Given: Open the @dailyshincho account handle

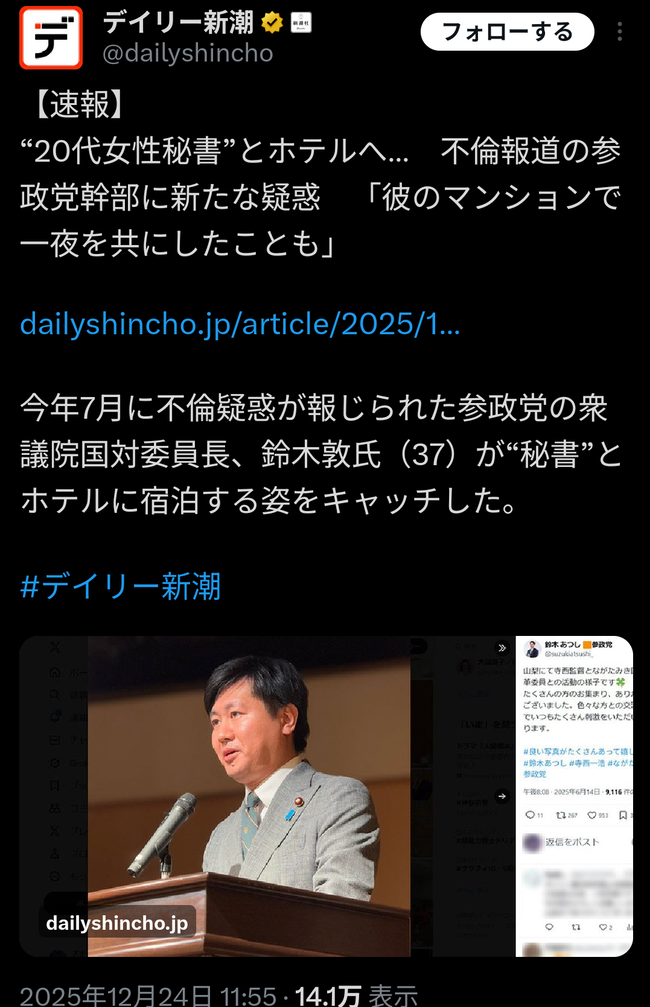Looking at the screenshot, I should tap(188, 53).
